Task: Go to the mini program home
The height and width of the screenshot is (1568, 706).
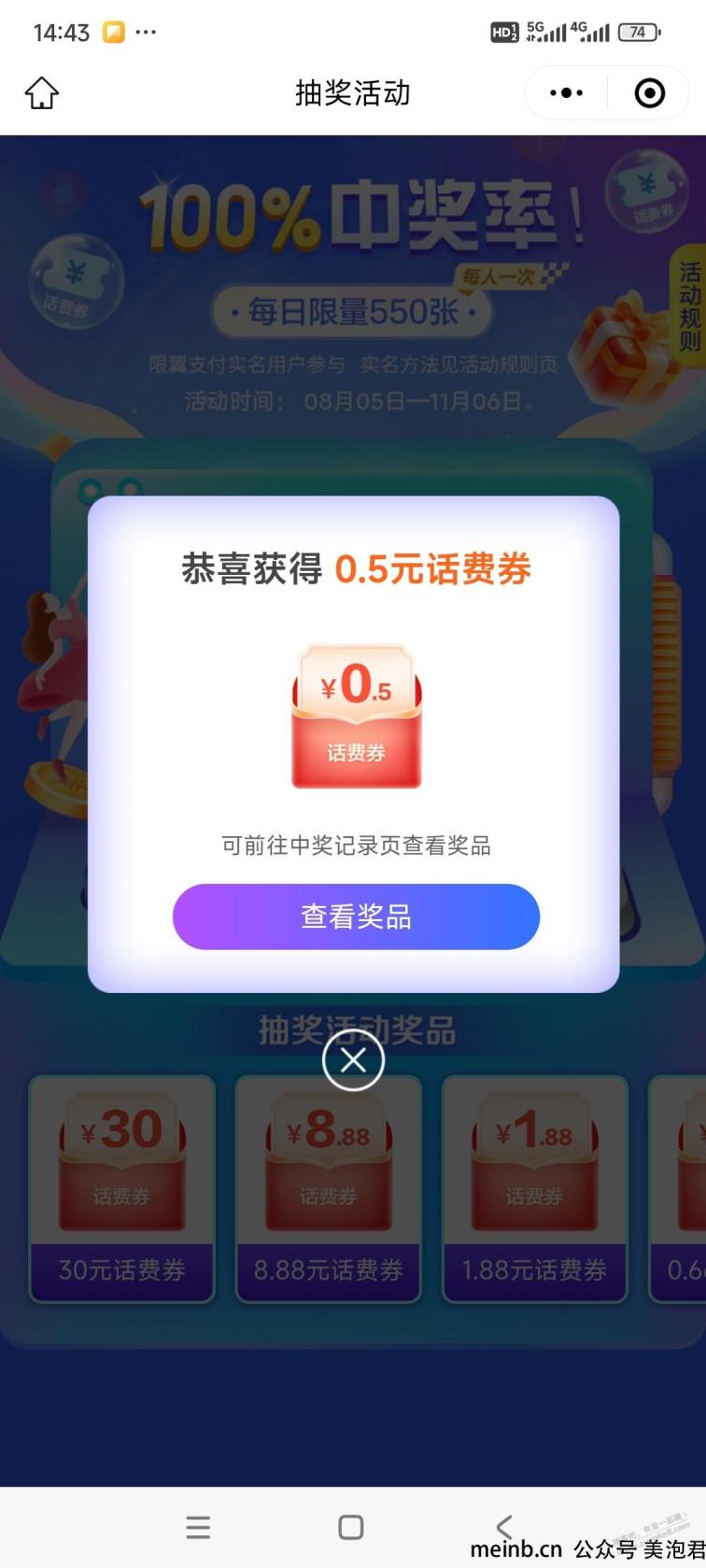Action: click(42, 93)
